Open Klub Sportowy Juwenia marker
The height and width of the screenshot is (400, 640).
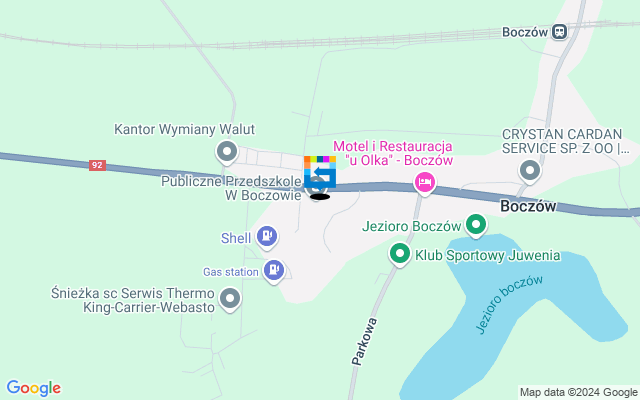click(399, 255)
